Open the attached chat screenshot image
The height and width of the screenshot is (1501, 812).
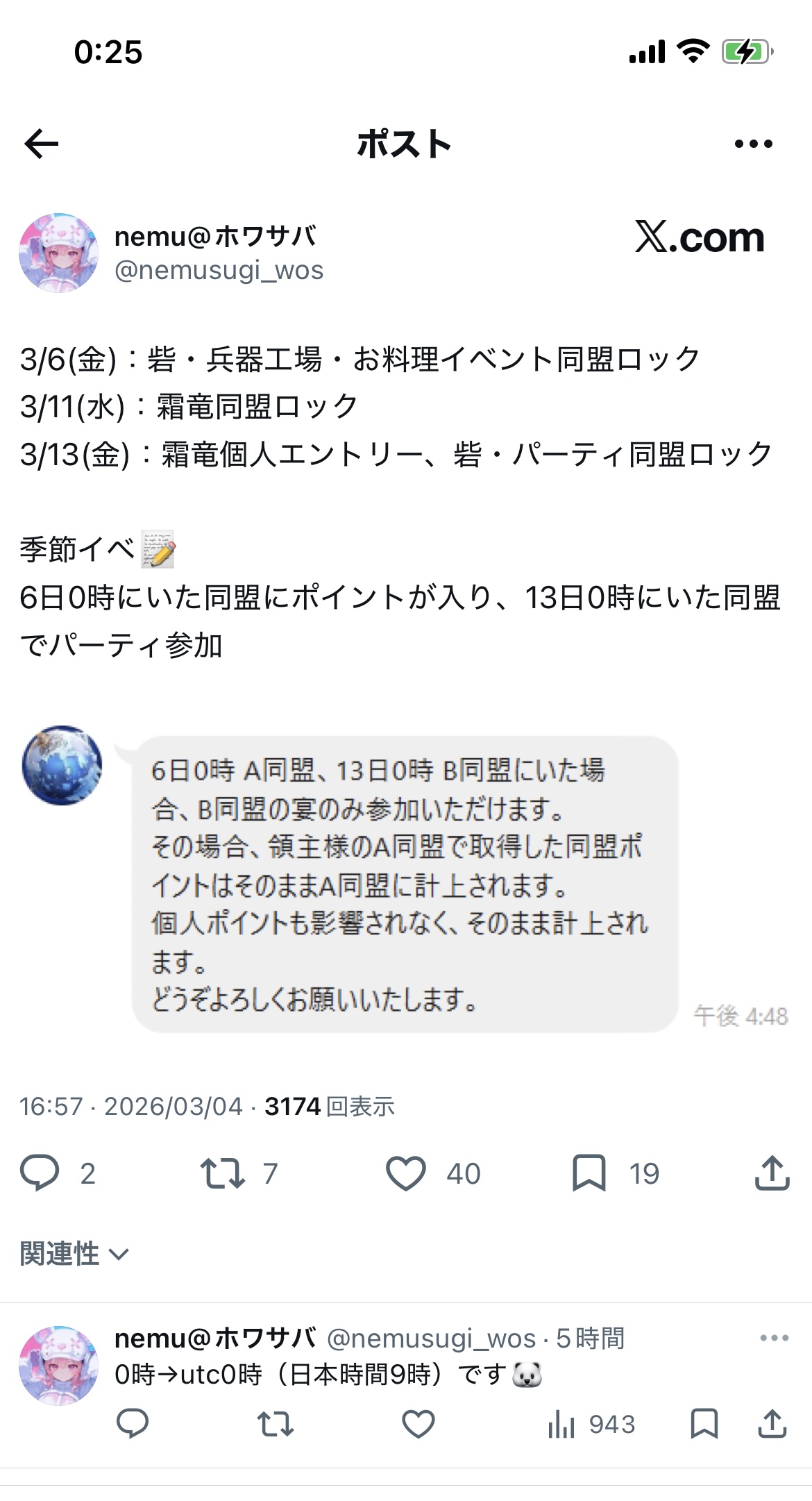(405, 883)
